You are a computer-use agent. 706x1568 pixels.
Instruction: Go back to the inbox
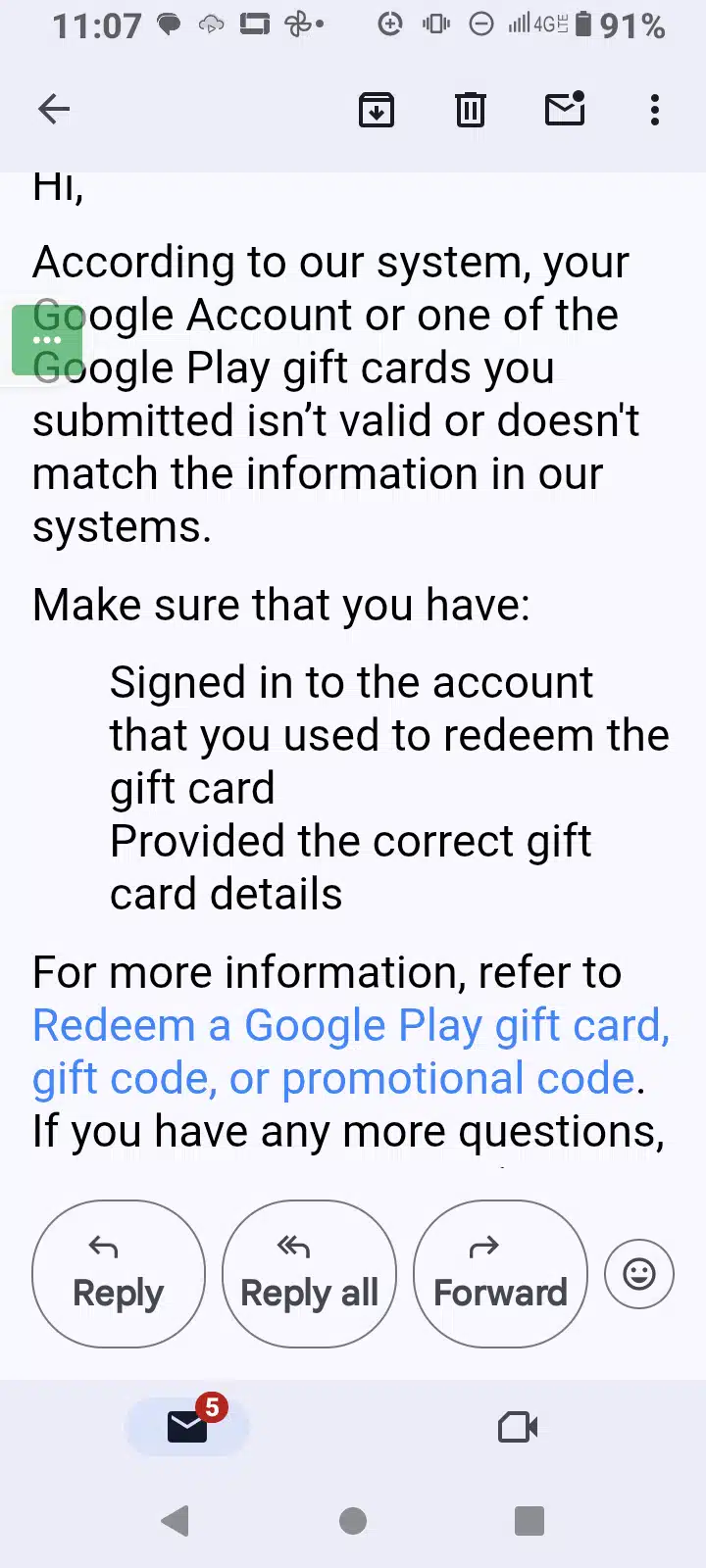54,109
